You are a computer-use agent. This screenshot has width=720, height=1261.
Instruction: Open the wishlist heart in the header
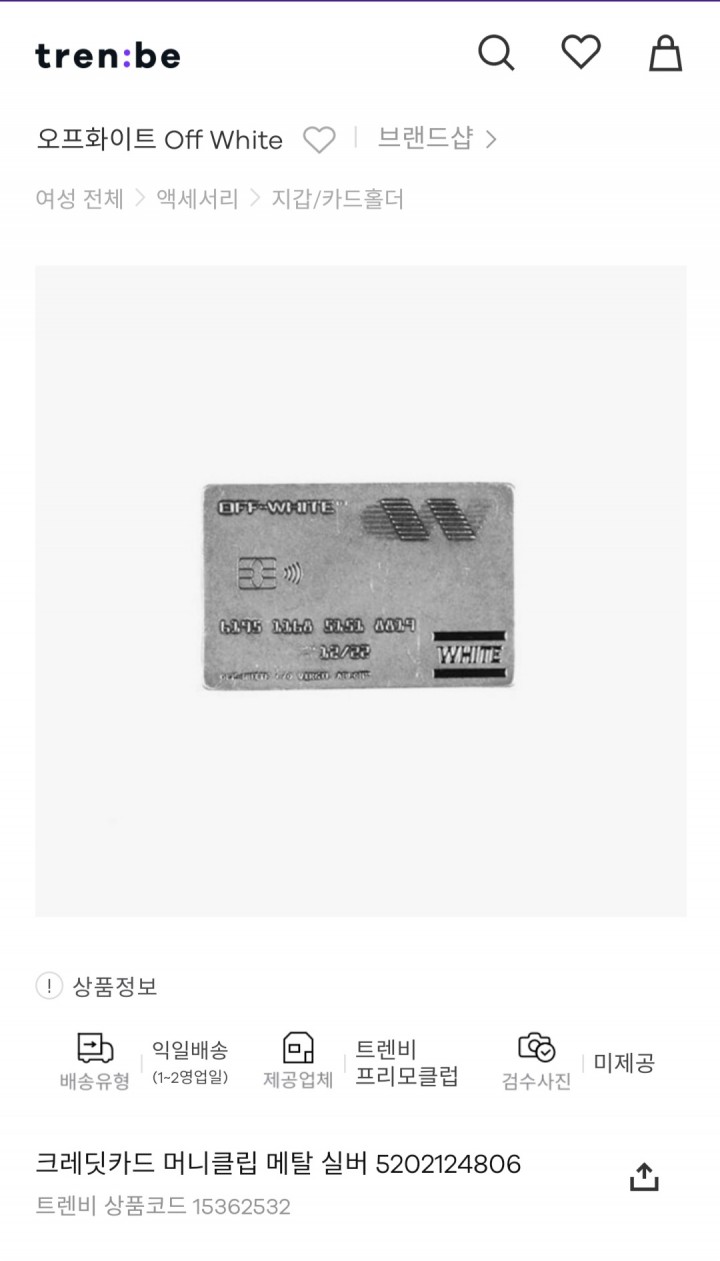580,53
